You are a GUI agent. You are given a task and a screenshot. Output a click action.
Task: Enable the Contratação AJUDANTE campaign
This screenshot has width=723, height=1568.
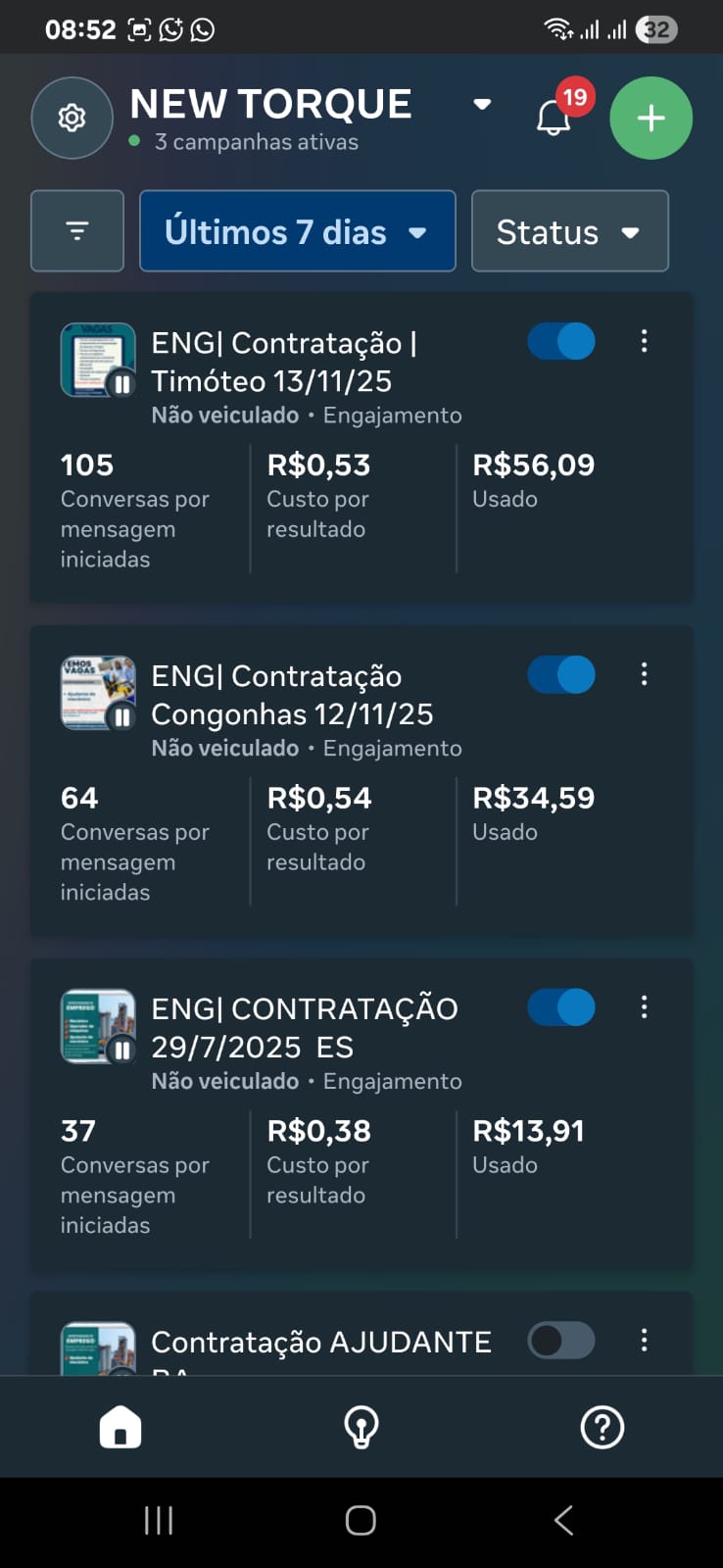pyautogui.click(x=561, y=1341)
